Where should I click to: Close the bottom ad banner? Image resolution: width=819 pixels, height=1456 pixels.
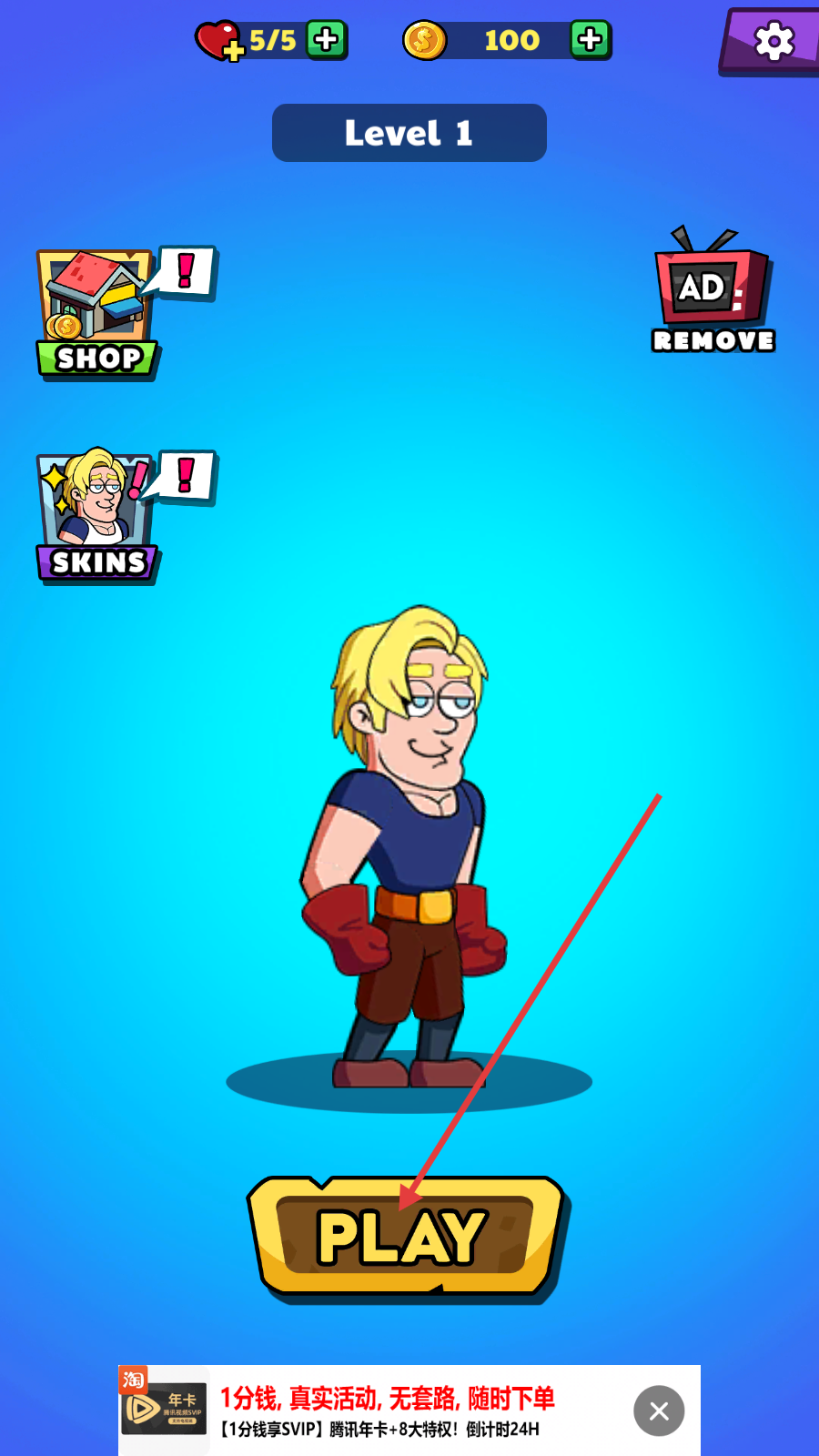click(659, 1410)
